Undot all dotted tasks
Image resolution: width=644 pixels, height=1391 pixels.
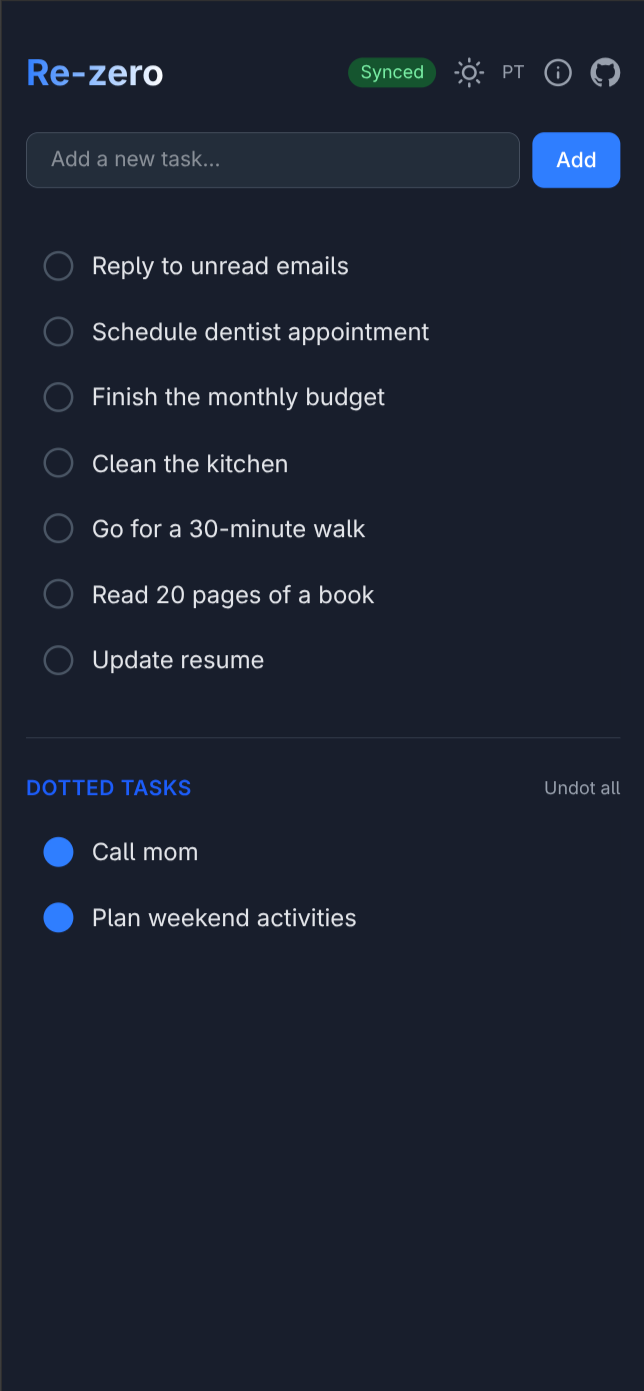pyautogui.click(x=582, y=788)
